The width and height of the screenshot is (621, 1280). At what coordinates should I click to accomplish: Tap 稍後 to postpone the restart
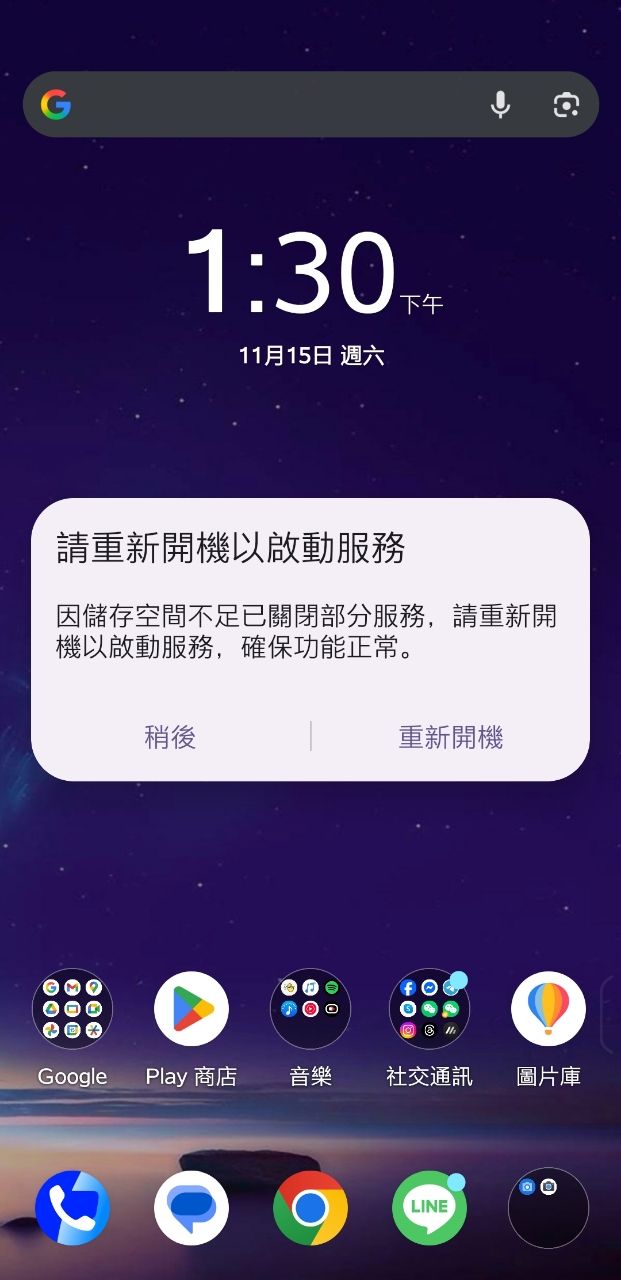coord(170,738)
